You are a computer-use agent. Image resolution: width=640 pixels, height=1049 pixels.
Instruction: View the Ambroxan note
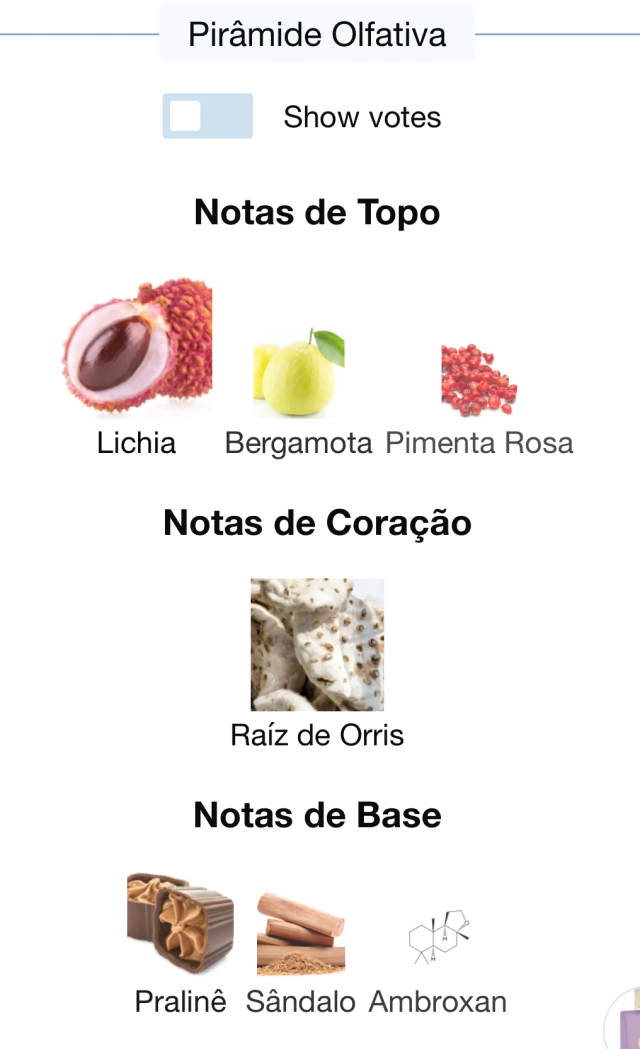[438, 940]
